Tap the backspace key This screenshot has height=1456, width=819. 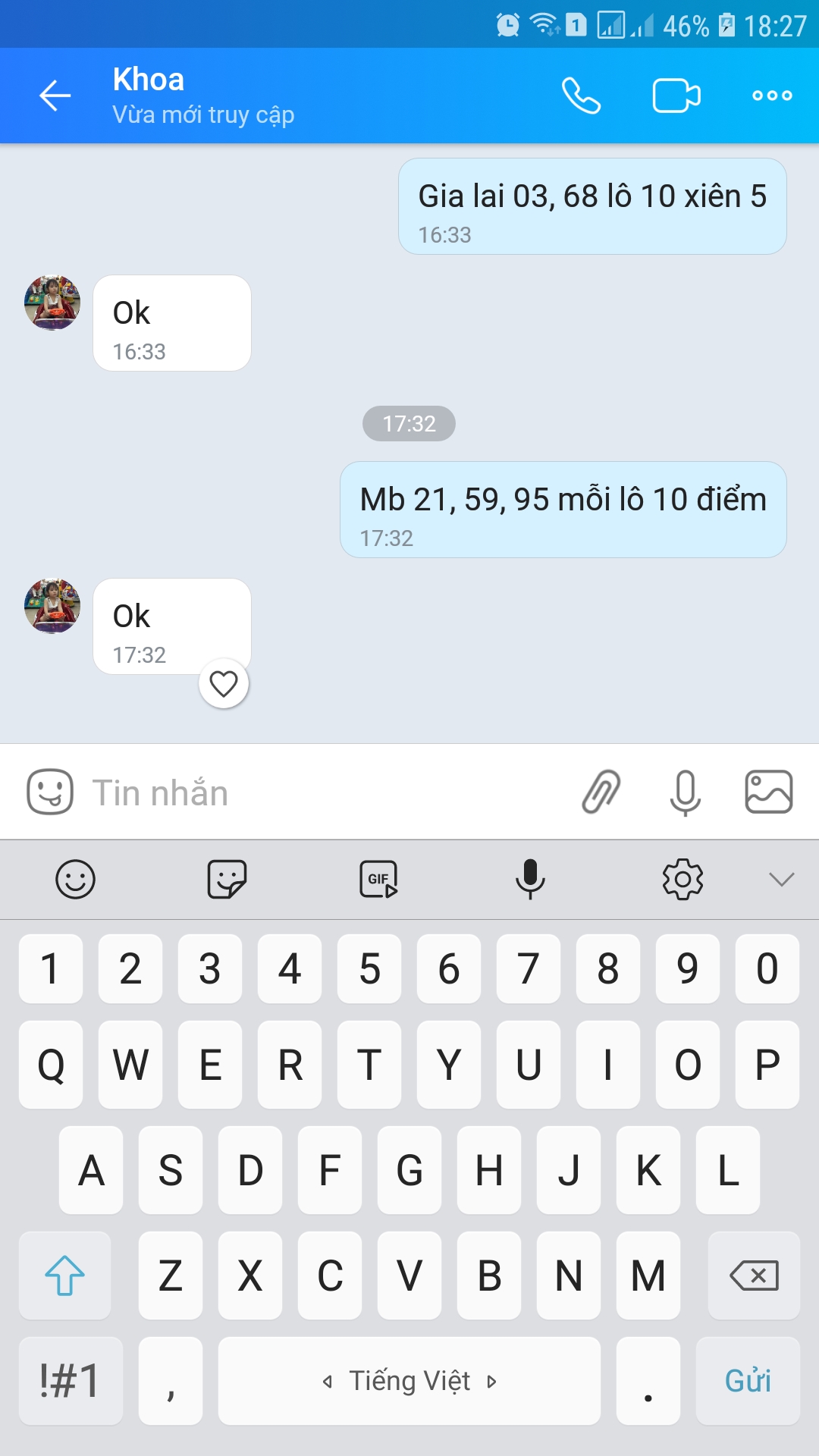coord(754,1276)
